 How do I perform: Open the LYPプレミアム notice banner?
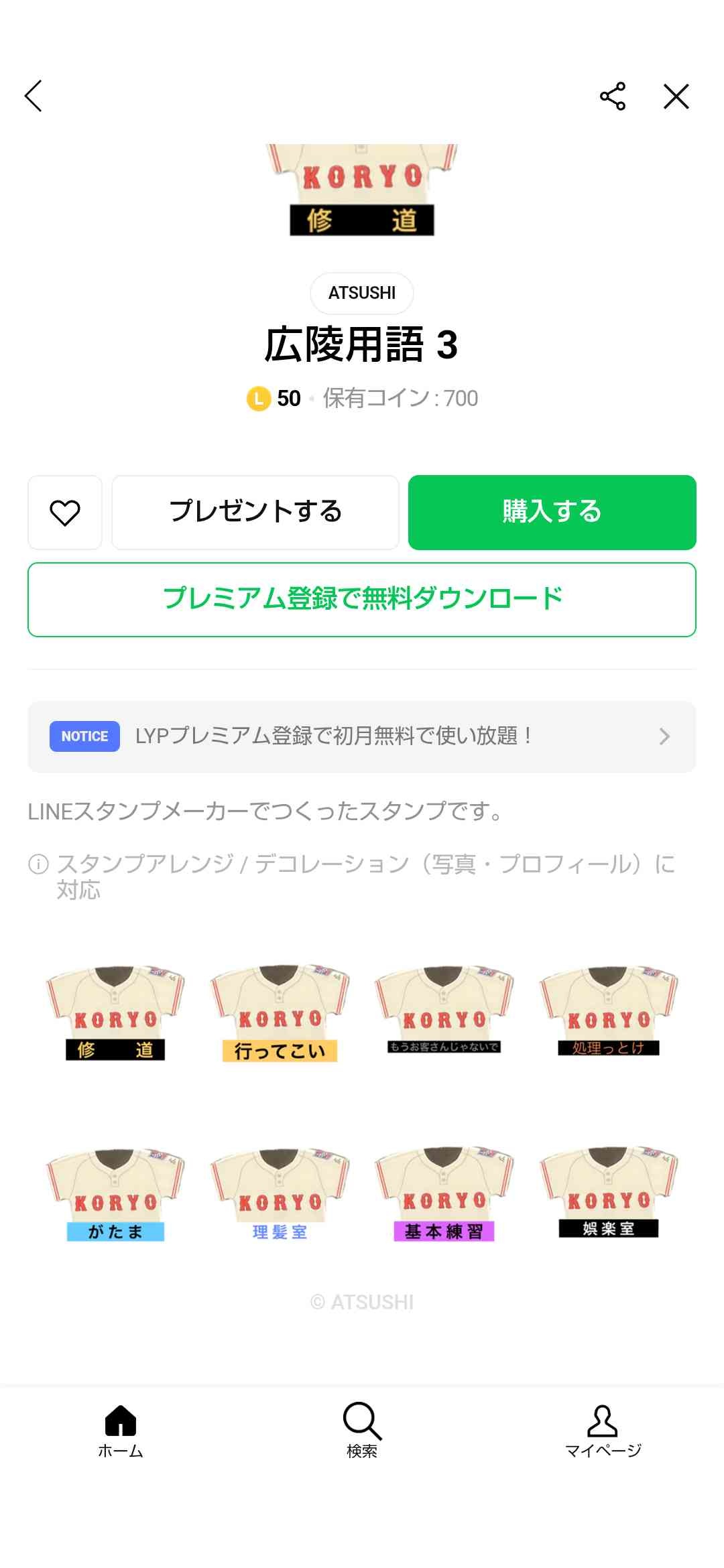pos(361,736)
